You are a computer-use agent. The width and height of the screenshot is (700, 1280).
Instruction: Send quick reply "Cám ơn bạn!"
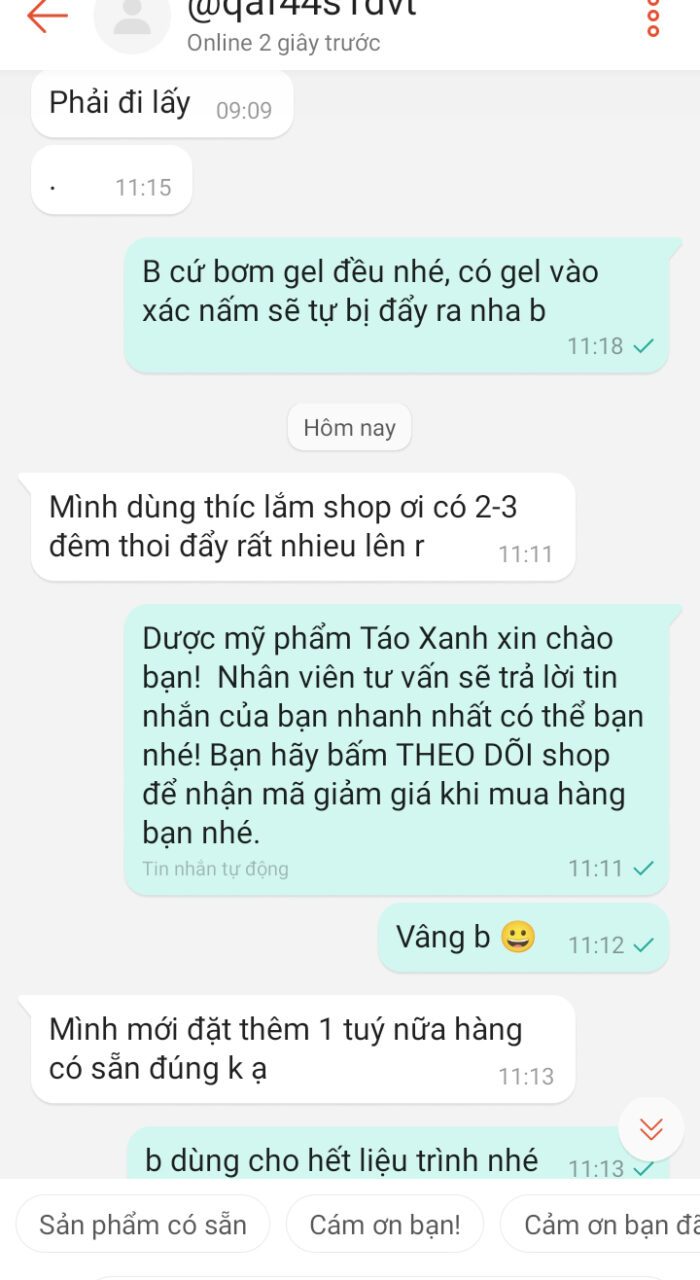point(385,1224)
